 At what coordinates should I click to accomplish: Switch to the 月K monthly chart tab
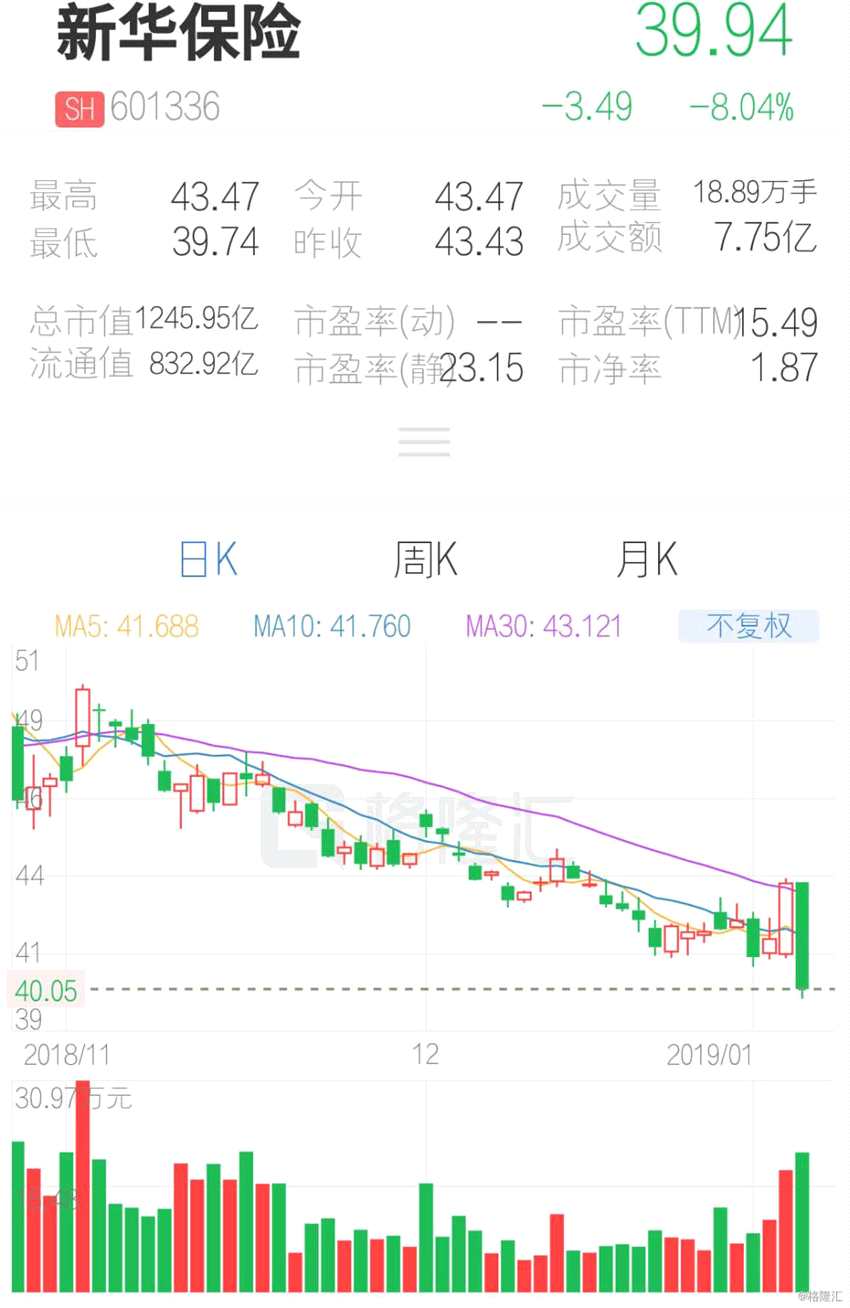click(x=648, y=559)
